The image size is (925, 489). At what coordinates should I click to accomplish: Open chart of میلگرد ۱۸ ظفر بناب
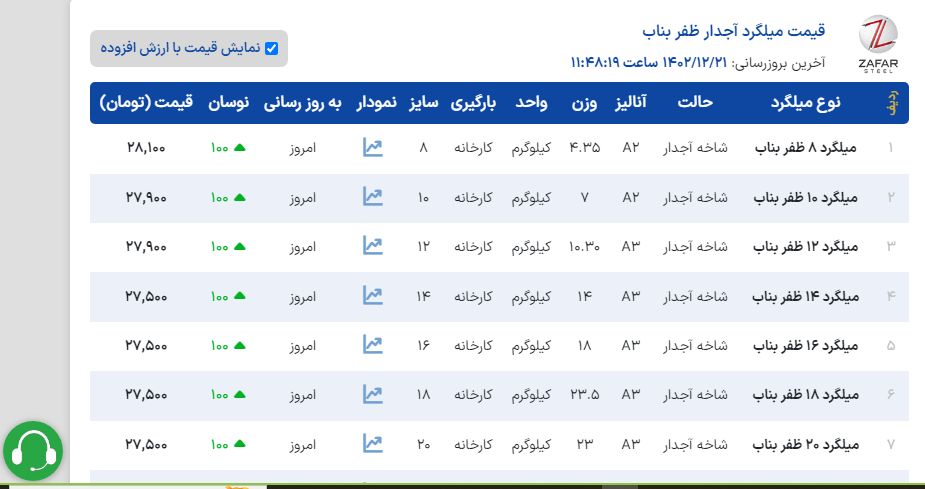click(x=373, y=394)
